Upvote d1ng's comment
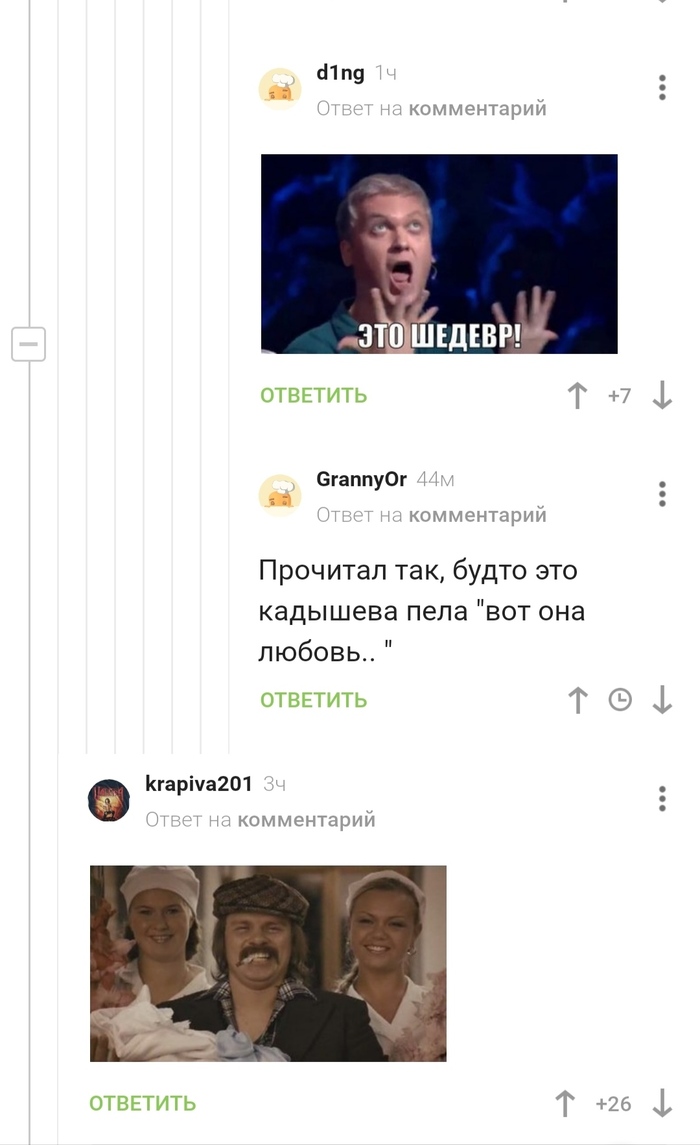 [x=577, y=396]
